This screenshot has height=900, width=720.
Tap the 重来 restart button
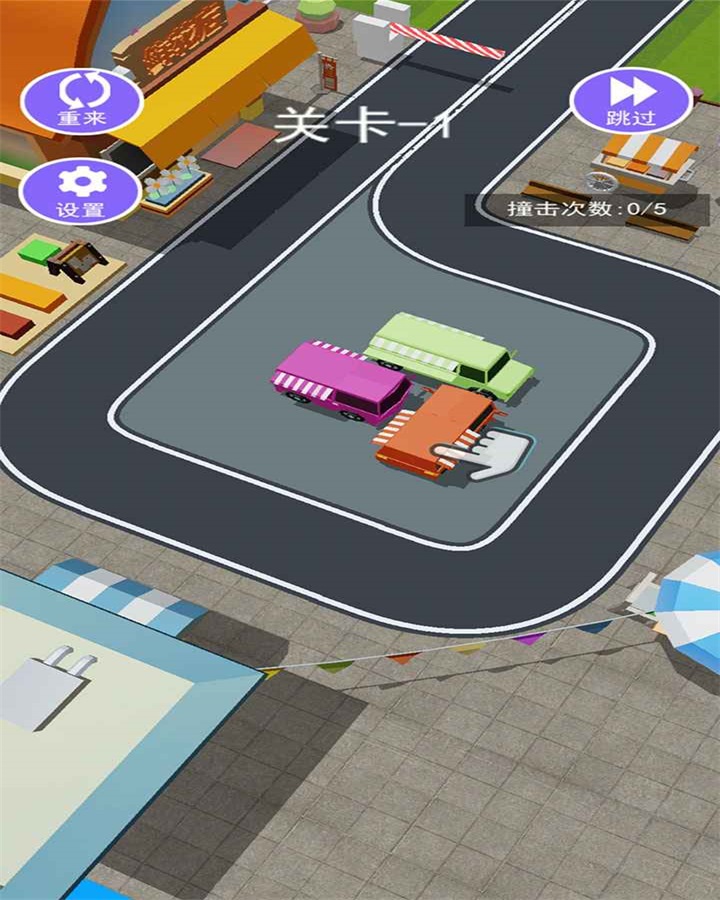81,99
